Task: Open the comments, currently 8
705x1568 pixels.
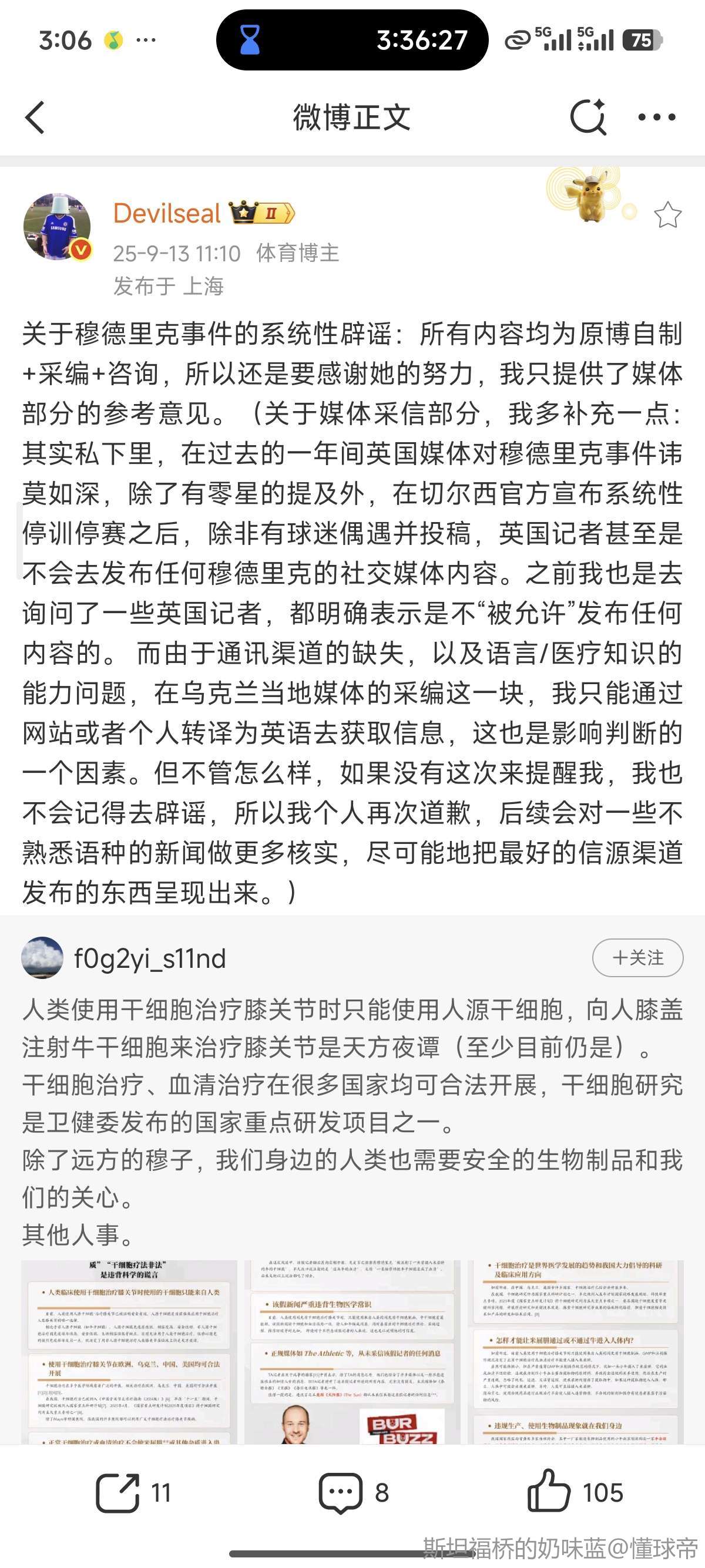Action: tap(353, 1492)
